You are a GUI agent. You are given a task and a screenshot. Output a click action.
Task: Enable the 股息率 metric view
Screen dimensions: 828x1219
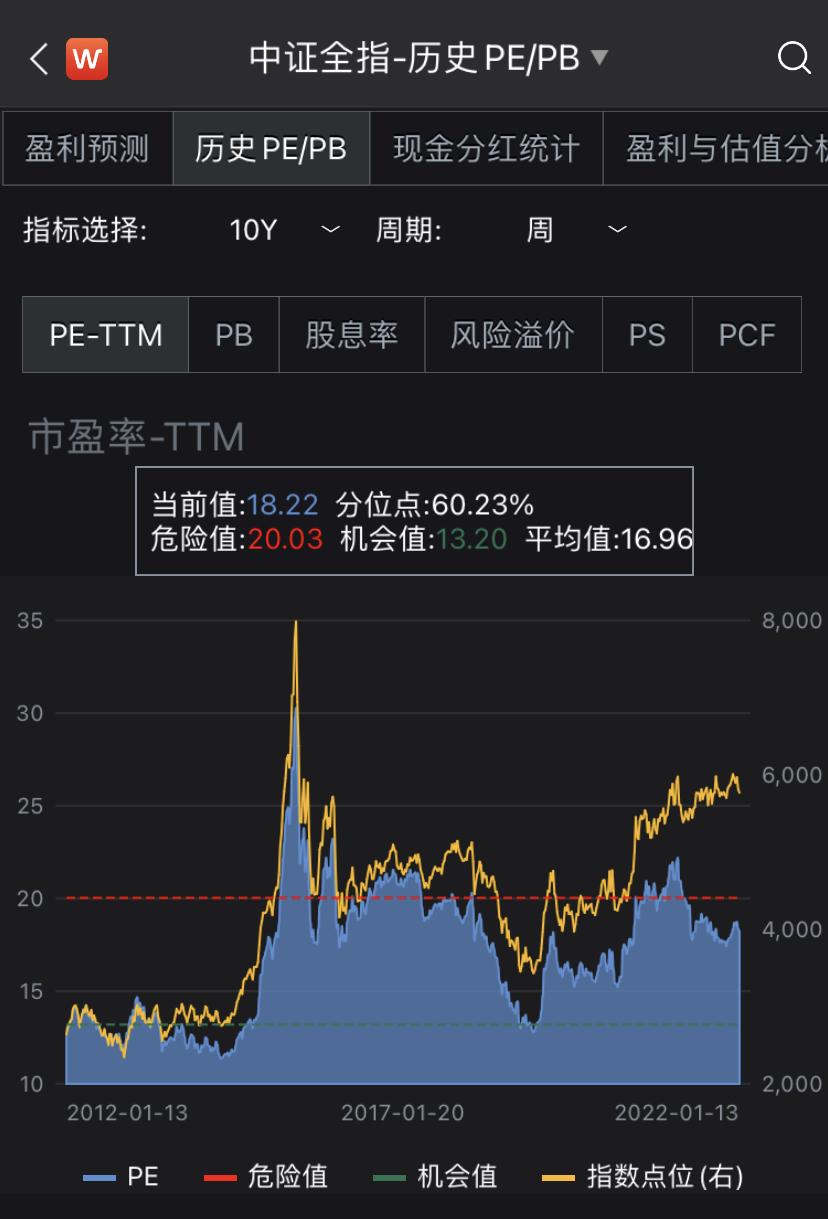(x=351, y=335)
